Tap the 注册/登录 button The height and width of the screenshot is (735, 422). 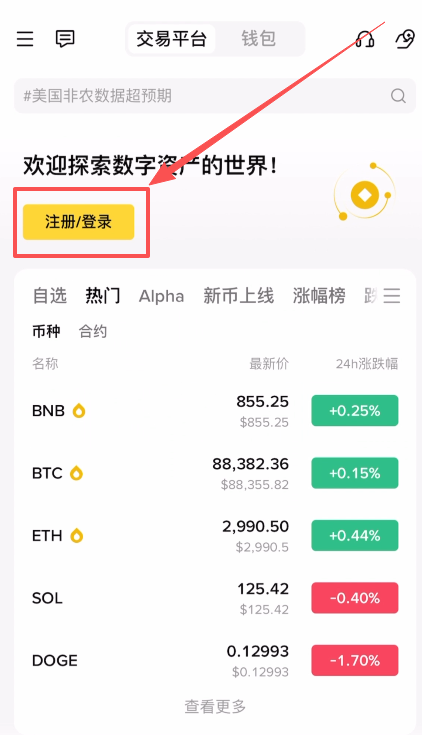pos(78,222)
